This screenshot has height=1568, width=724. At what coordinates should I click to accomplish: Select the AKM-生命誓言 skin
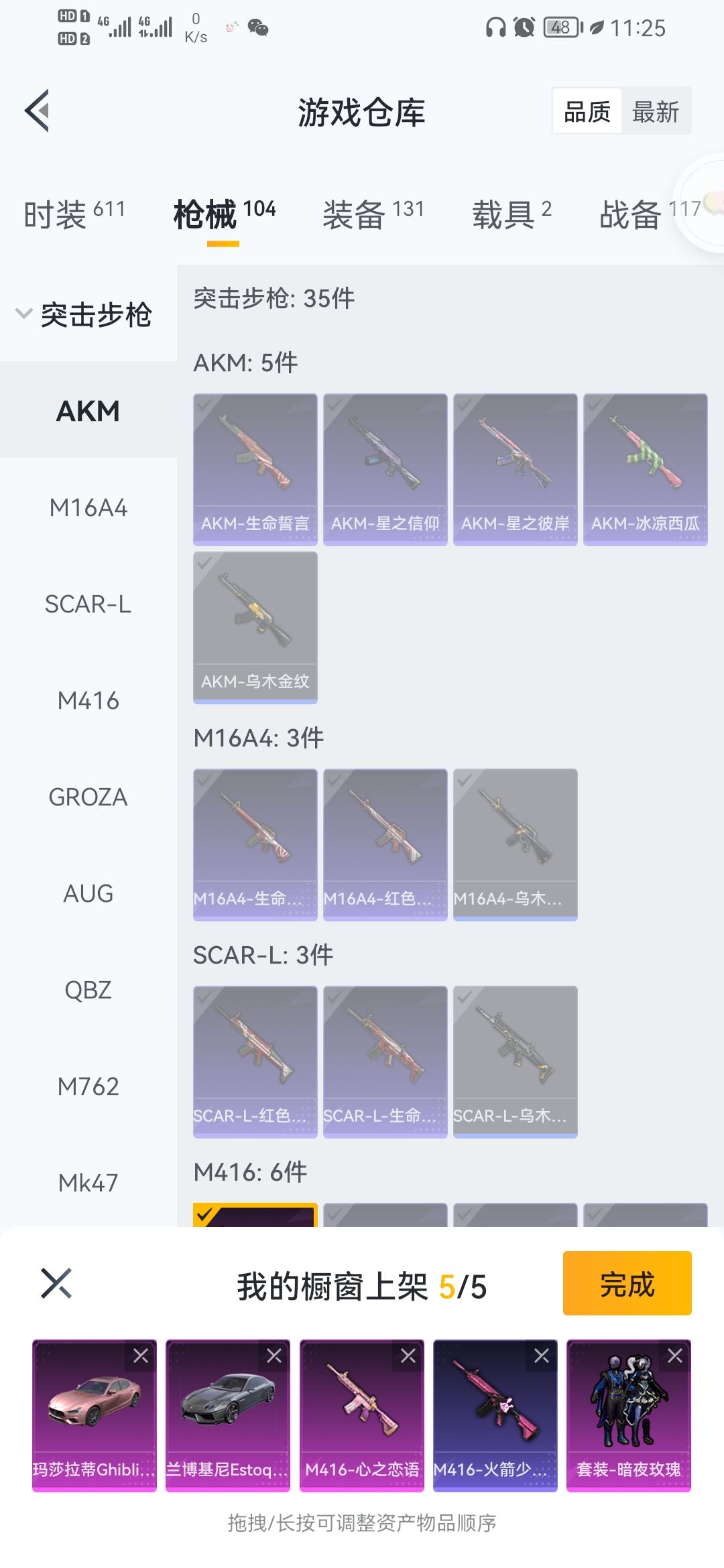[255, 469]
